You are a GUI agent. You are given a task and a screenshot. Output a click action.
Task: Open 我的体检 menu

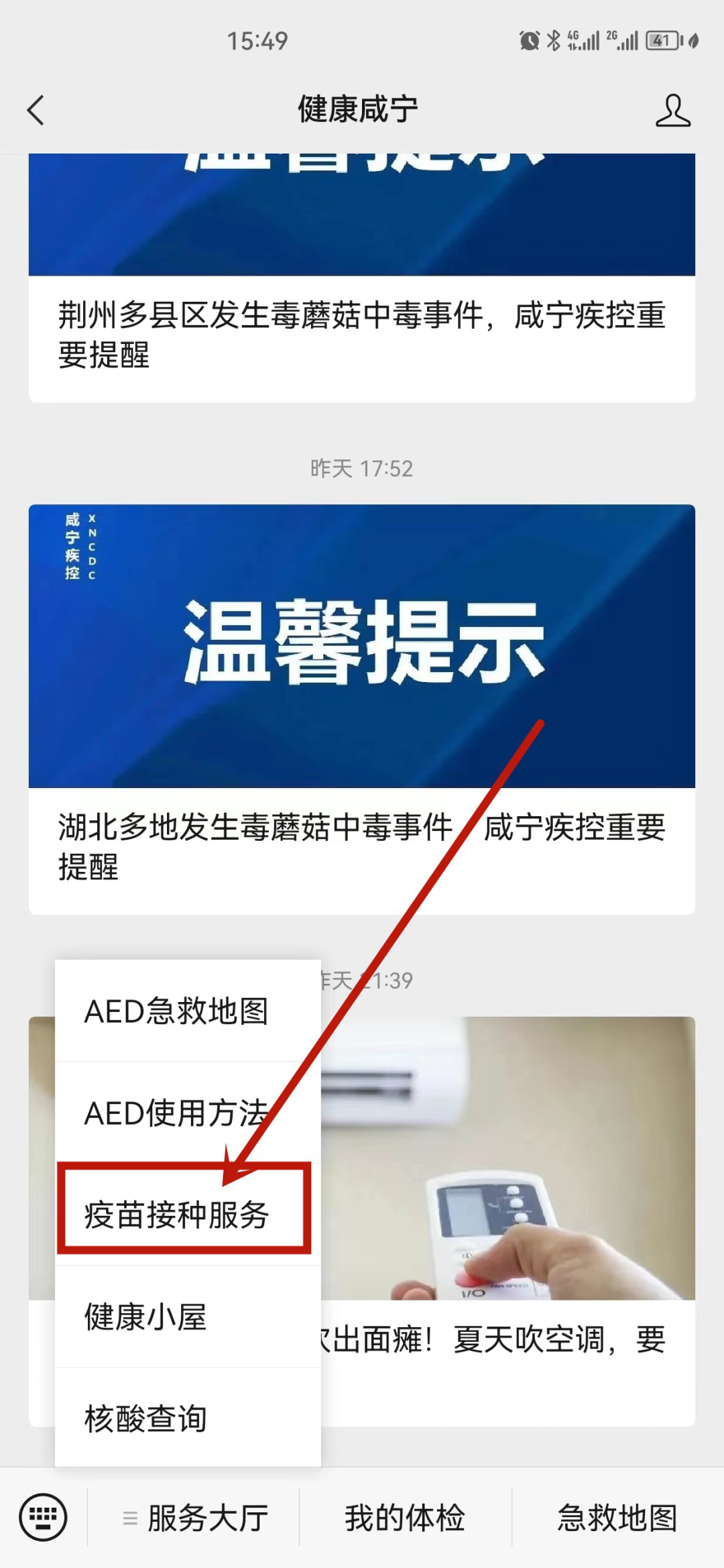[405, 1518]
